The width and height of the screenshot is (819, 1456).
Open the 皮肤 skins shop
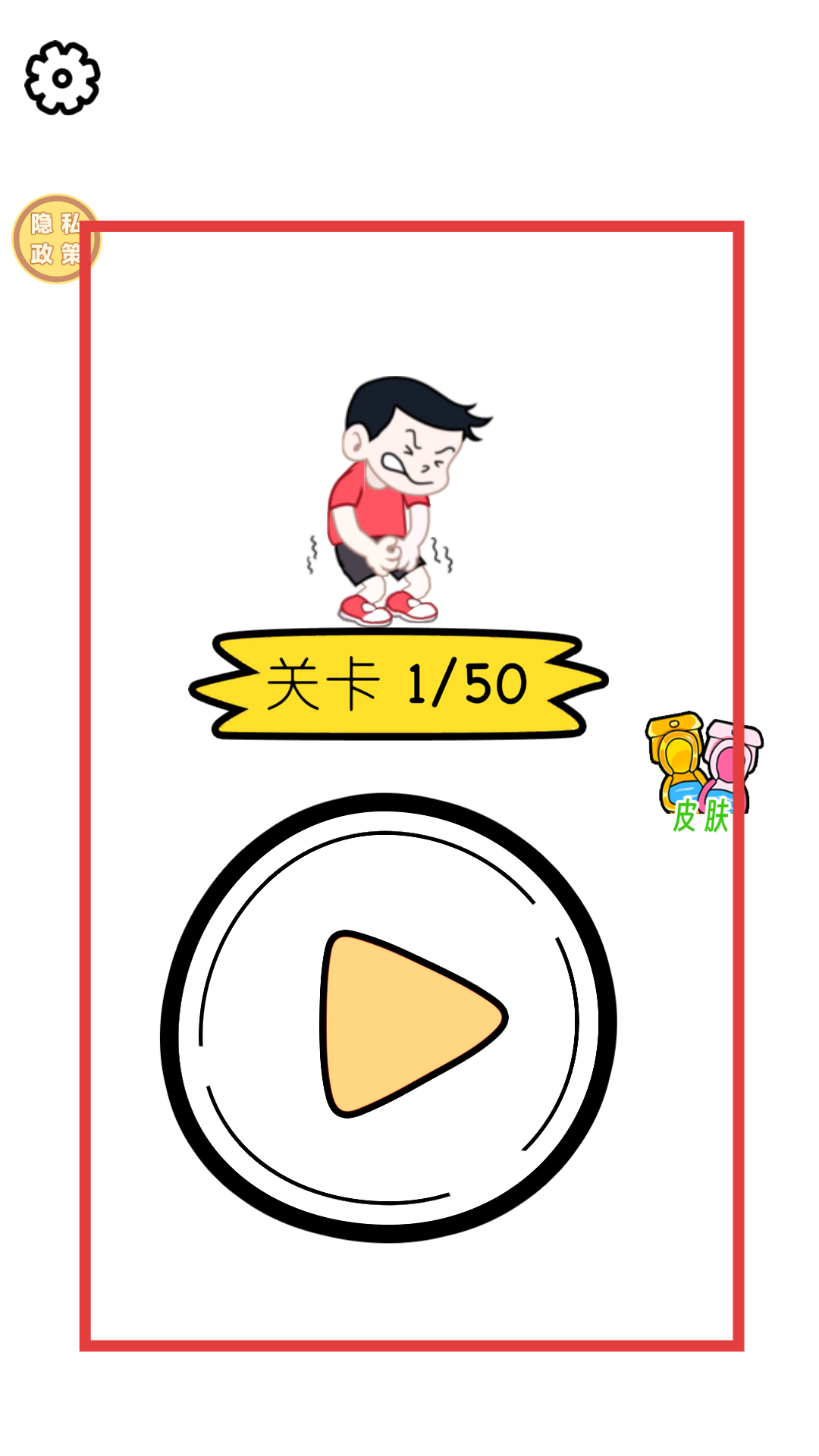704,772
